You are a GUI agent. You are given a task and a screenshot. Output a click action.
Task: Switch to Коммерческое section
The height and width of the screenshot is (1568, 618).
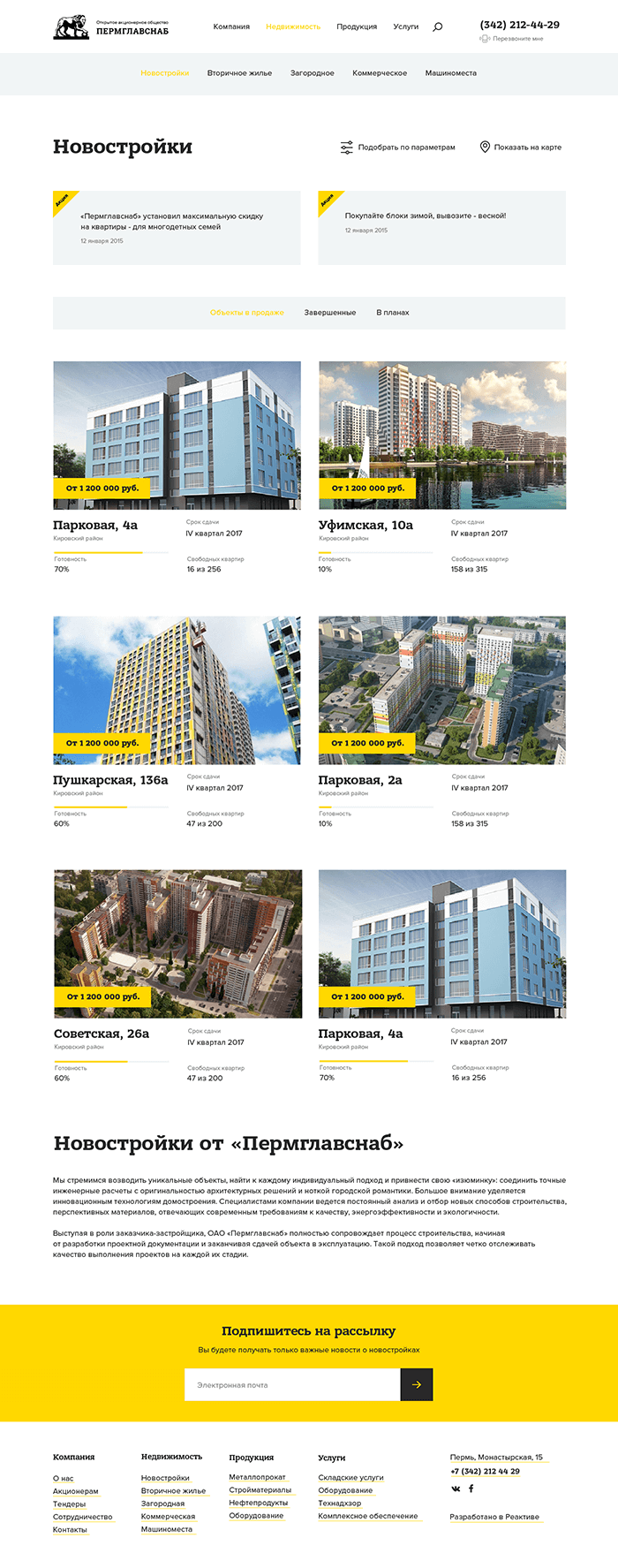point(380,73)
